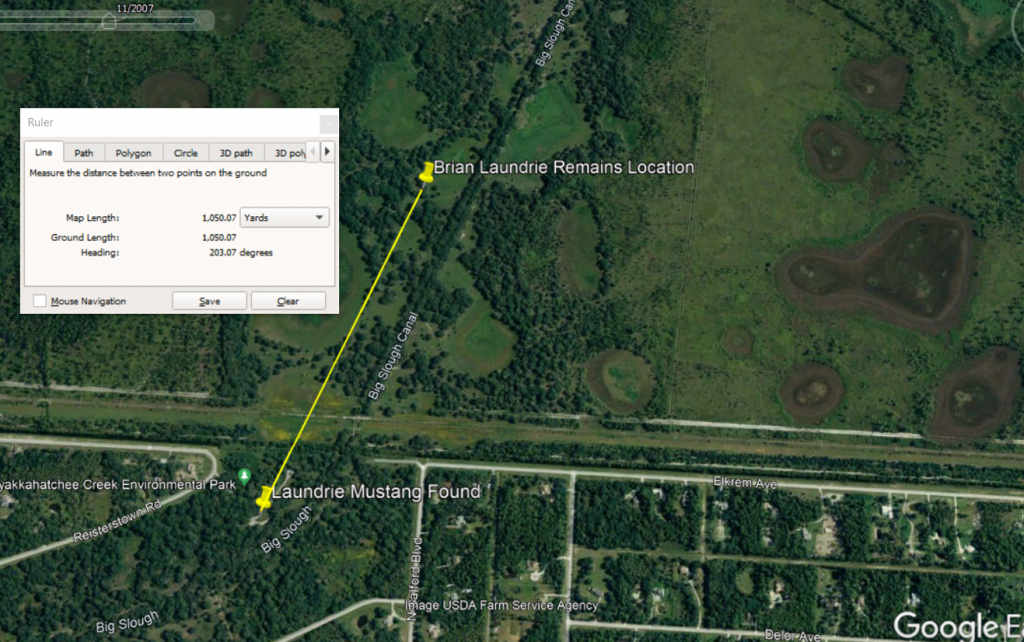Switch to the 3D path tab

point(236,153)
